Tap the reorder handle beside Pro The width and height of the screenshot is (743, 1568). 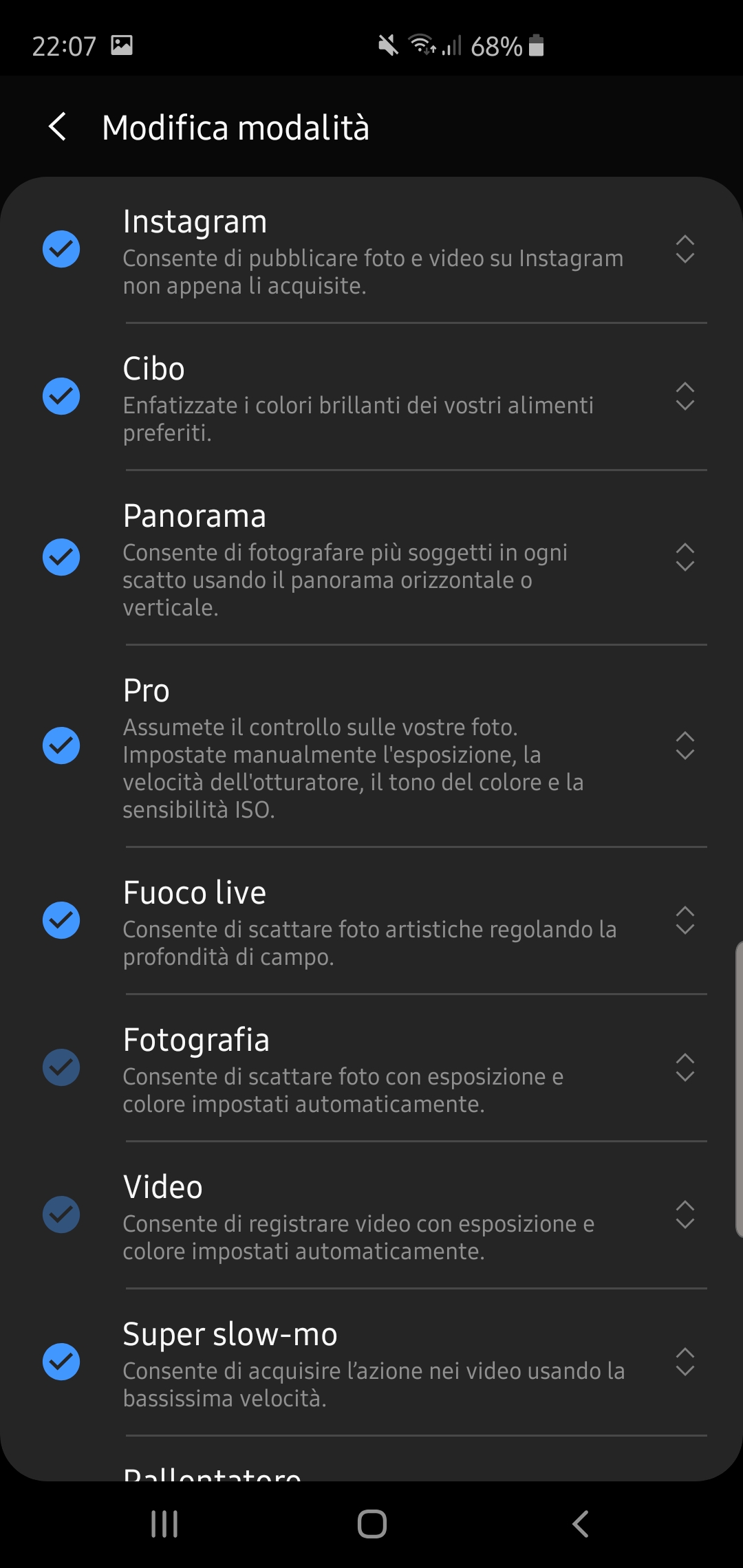coord(685,745)
